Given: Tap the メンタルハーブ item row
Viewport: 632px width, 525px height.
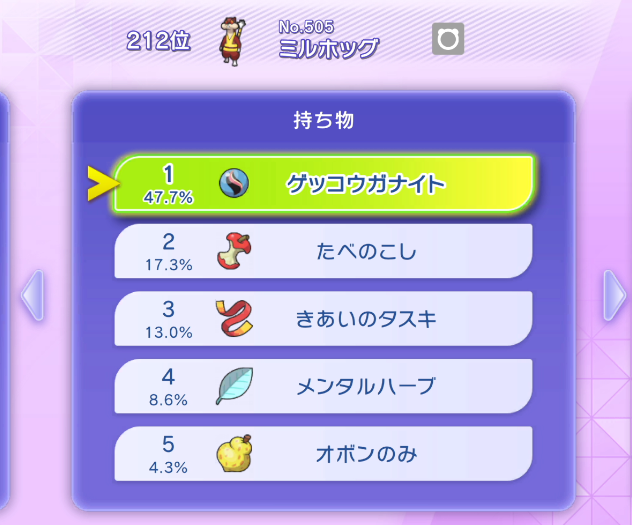Looking at the screenshot, I should (324, 386).
